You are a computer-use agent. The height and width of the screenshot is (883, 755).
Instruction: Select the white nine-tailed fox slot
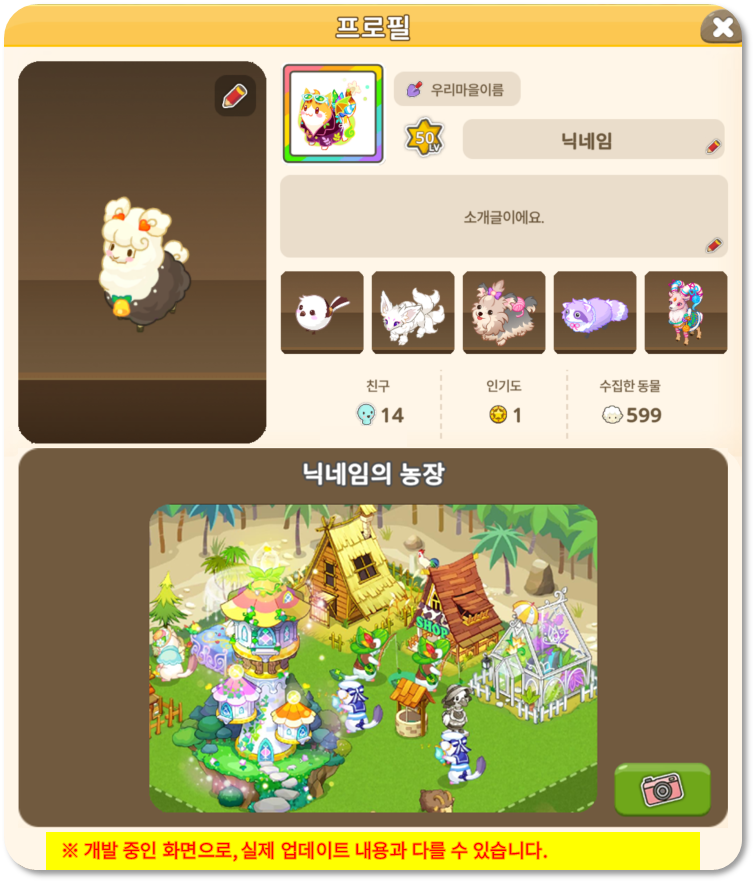pos(412,312)
